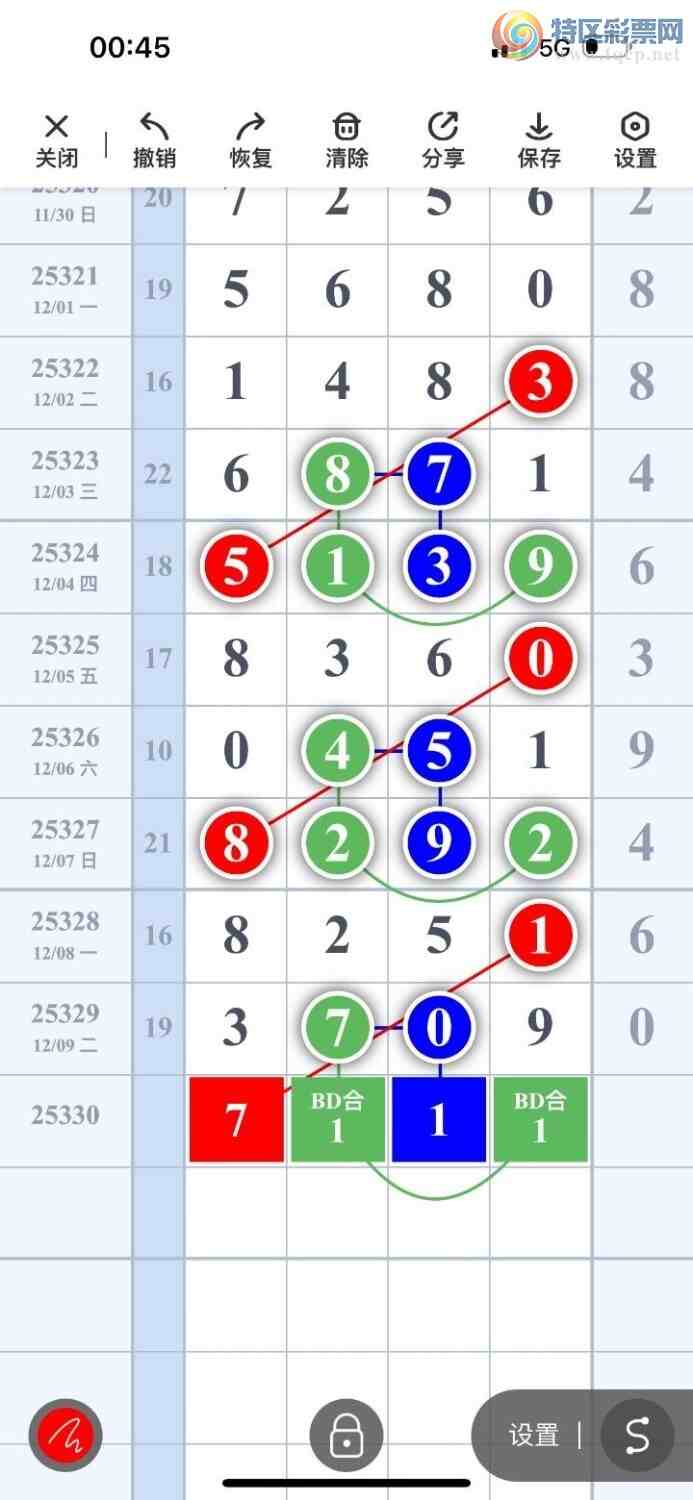
Task: Undo the last mark with 撤销
Action: [154, 140]
